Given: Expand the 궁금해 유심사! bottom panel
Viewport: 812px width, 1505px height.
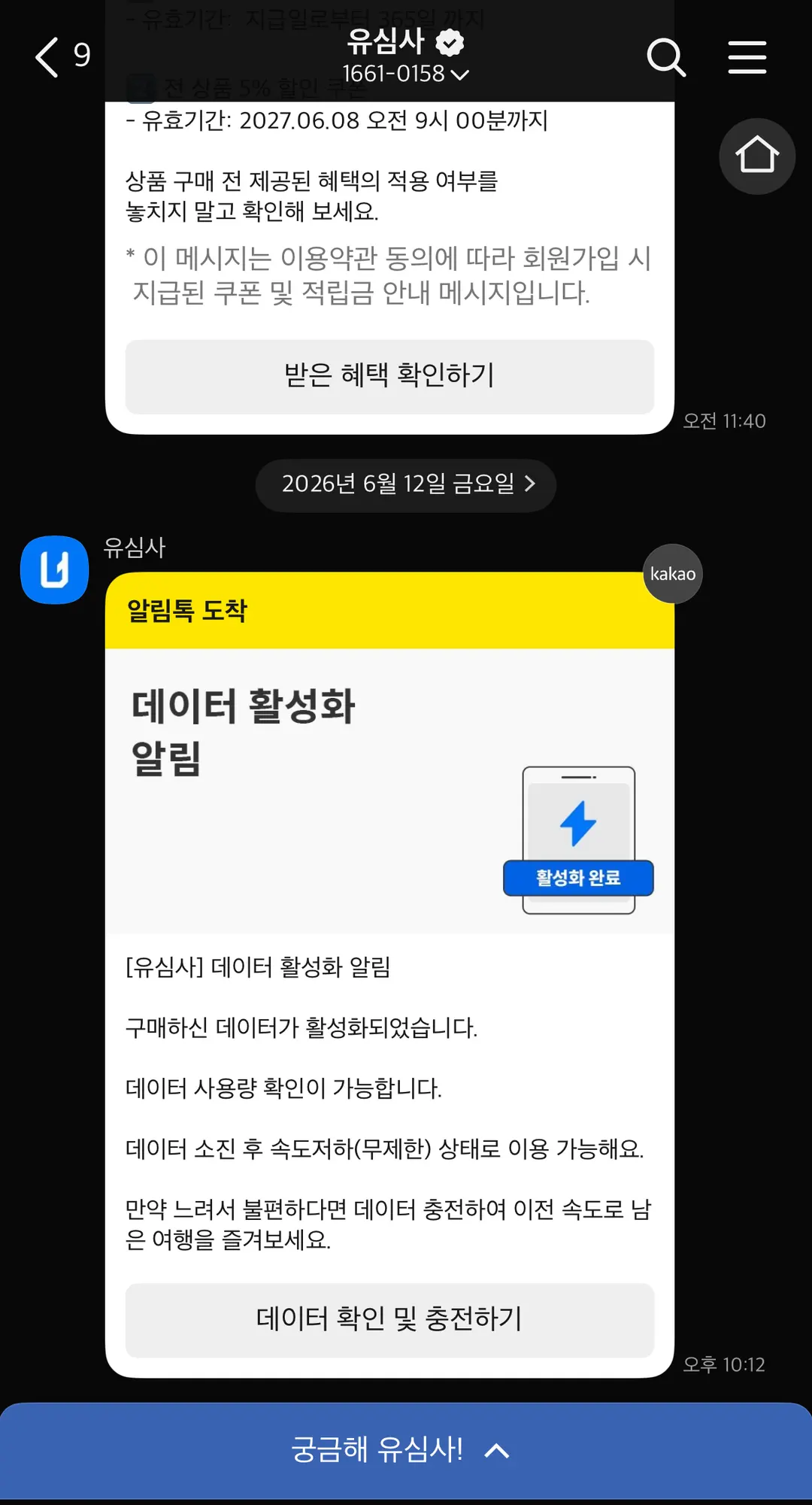Looking at the screenshot, I should click(x=406, y=1450).
